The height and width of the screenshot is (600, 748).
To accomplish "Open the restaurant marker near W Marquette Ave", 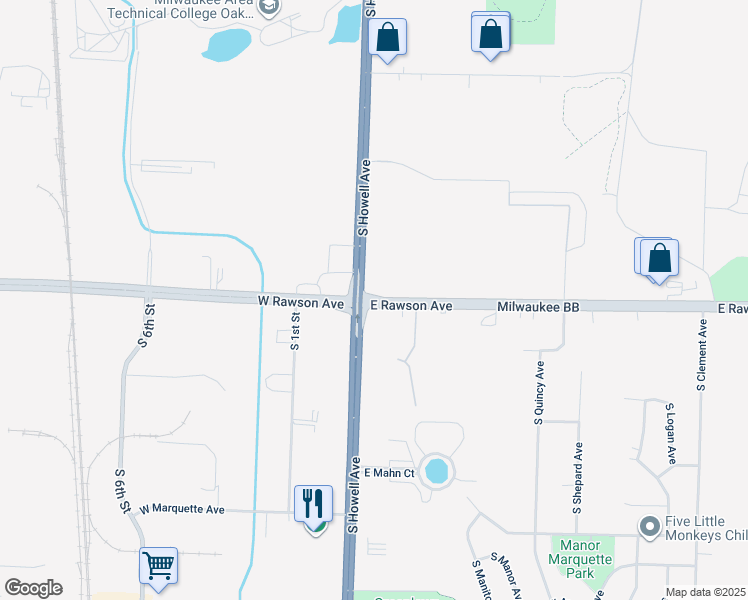I will tap(313, 502).
